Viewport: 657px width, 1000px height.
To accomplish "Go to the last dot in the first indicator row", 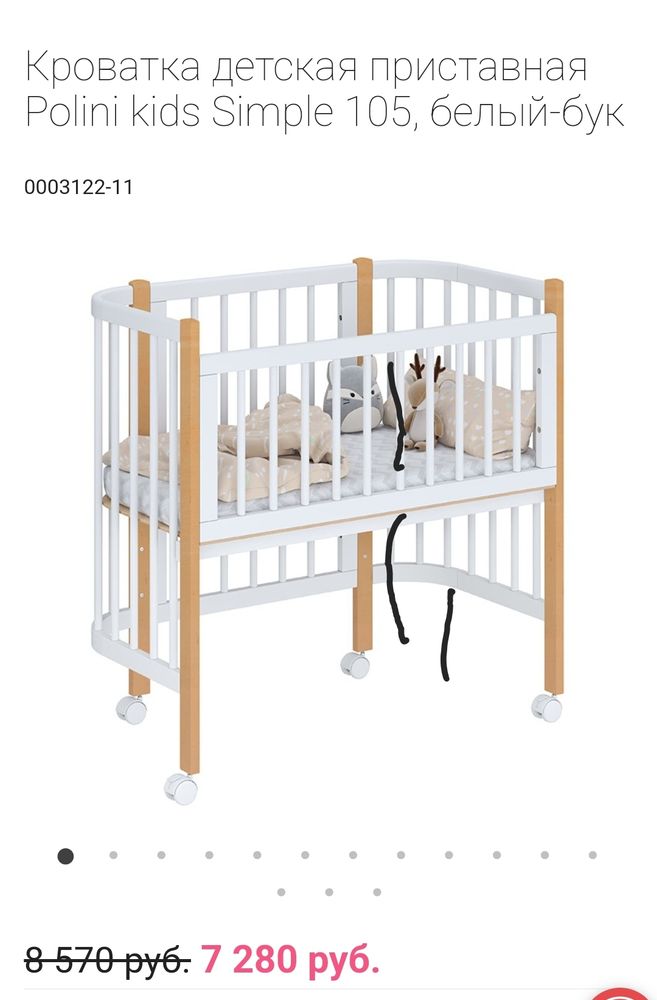I will pyautogui.click(x=593, y=855).
